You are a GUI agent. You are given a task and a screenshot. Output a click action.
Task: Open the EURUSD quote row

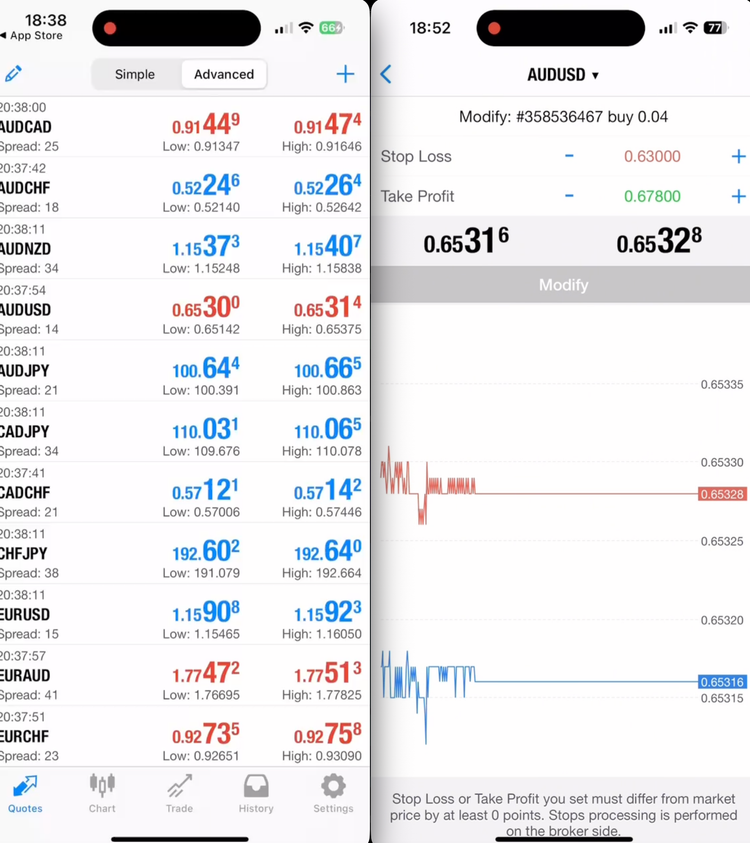point(185,615)
